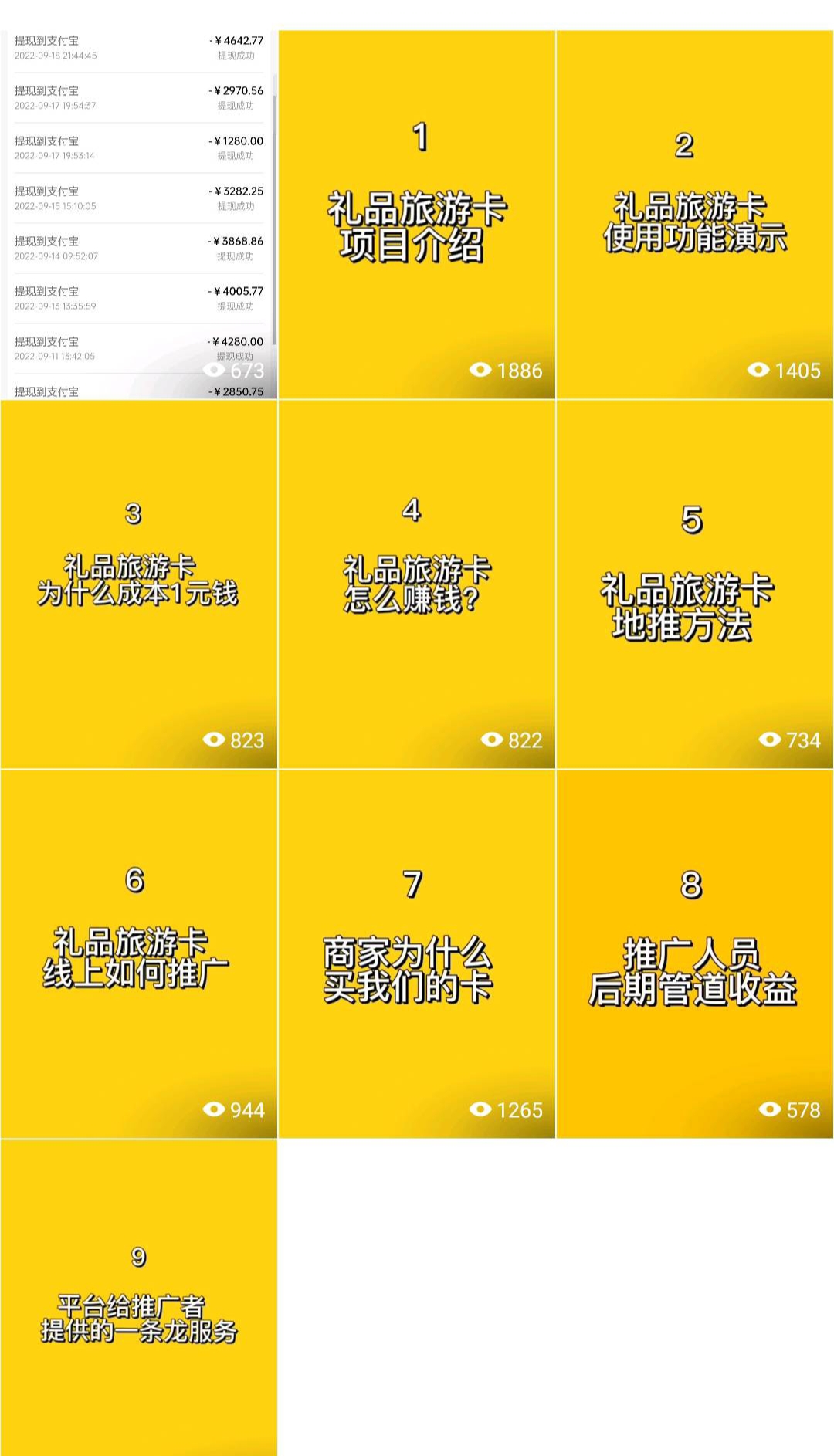This screenshot has height=1456, width=834.
Task: Open video 4 礼品旅游卡怎么赚钱
Action: [416, 584]
